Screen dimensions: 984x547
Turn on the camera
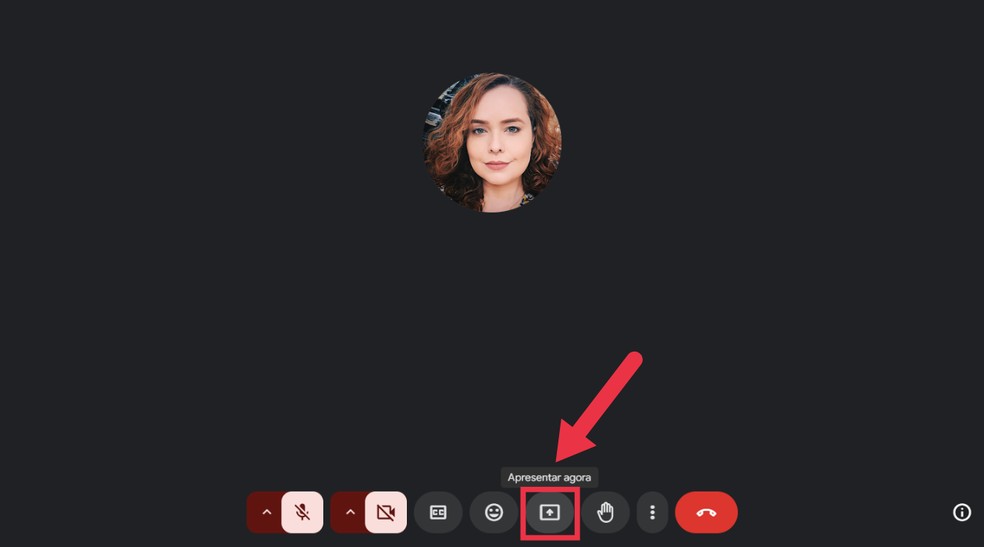click(386, 512)
